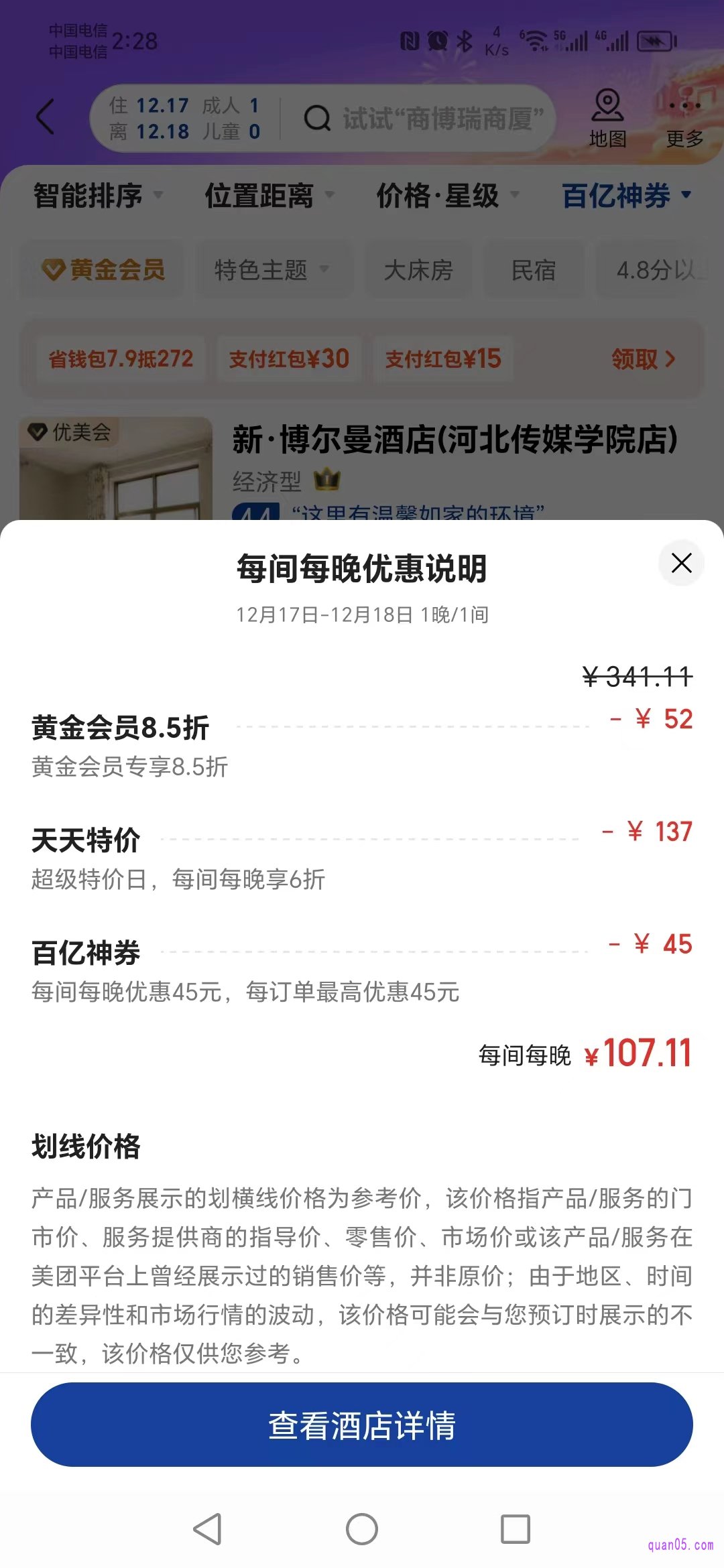Open the 地图 map view
Image resolution: width=724 pixels, height=1568 pixels.
(x=607, y=119)
